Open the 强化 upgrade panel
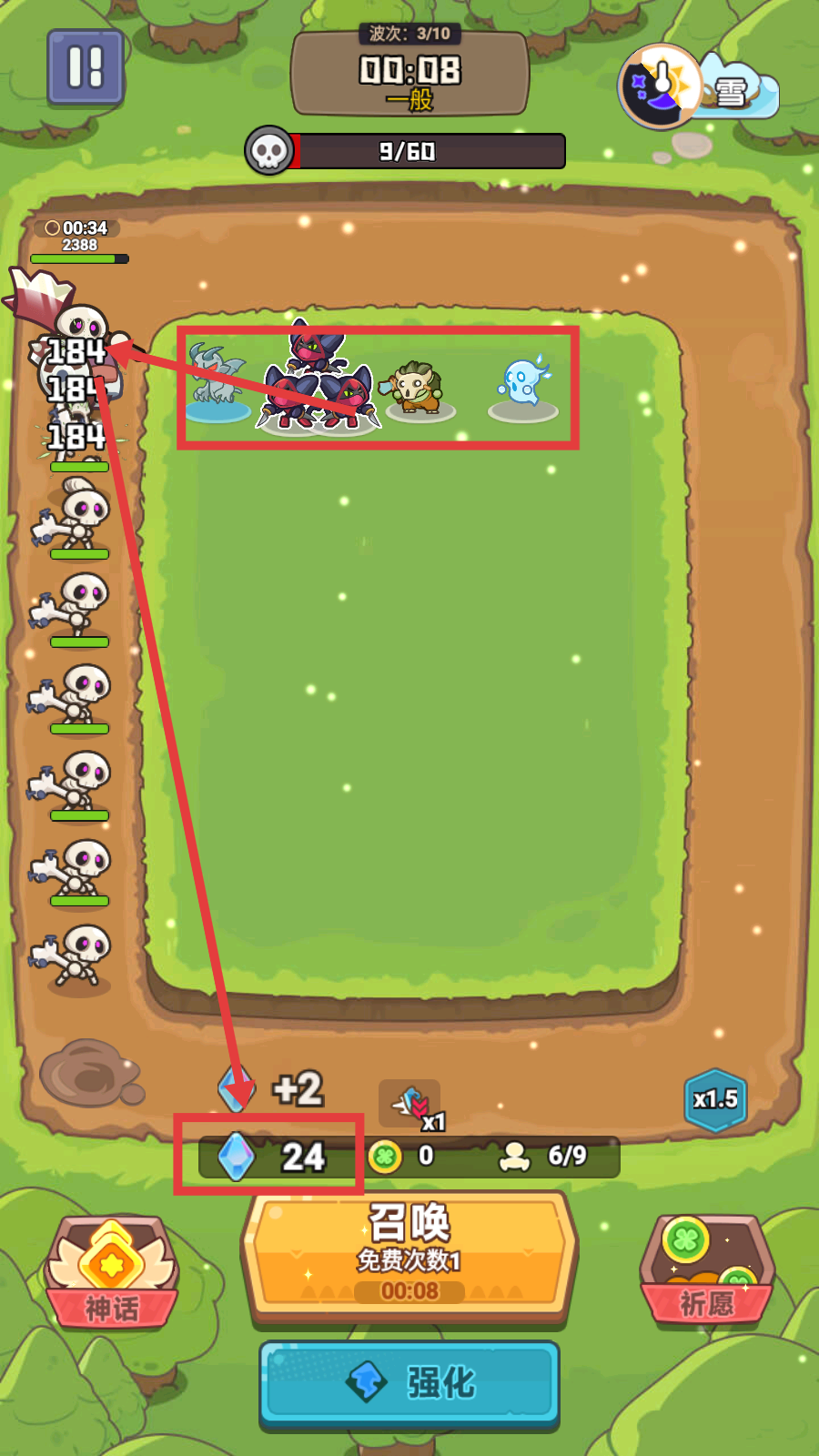 [x=409, y=1382]
